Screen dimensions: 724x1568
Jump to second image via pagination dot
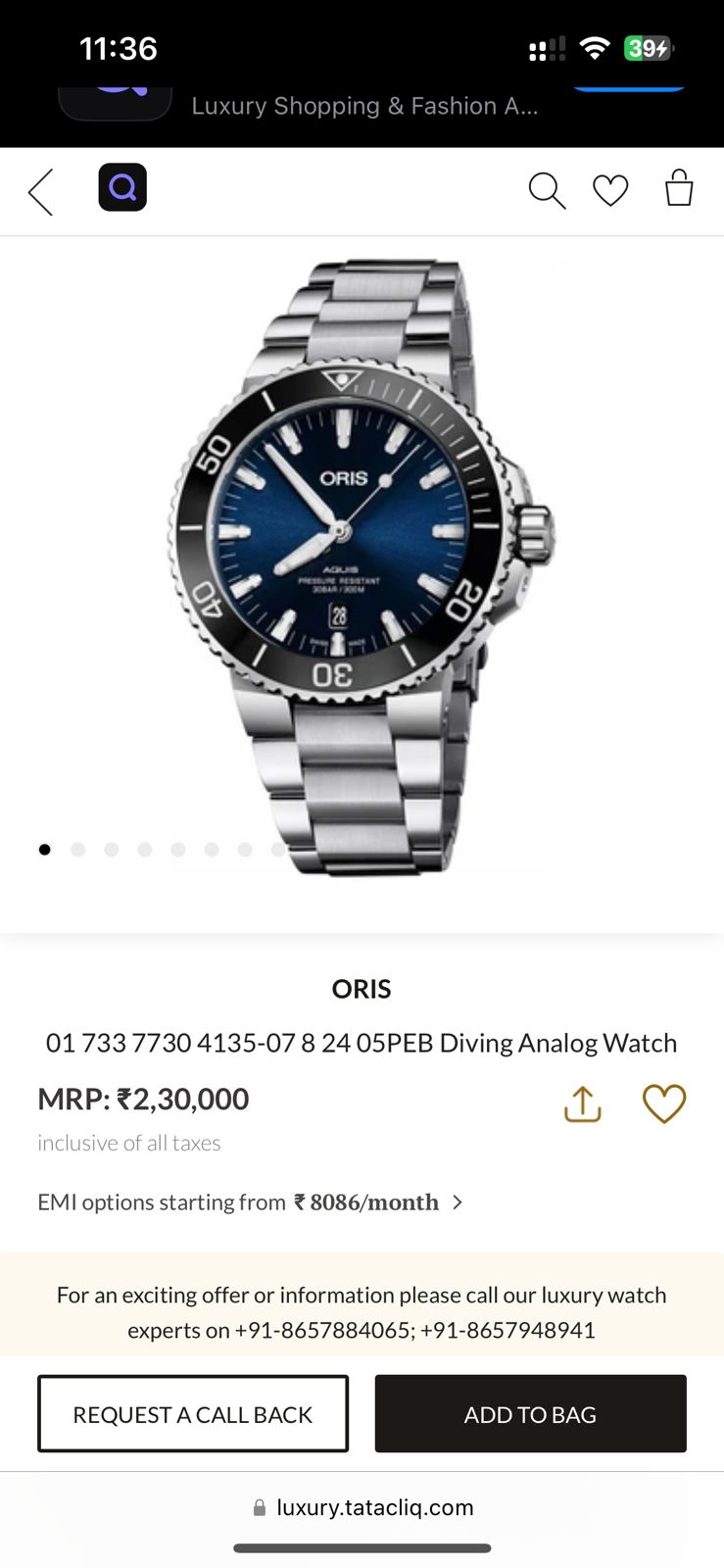coord(78,850)
